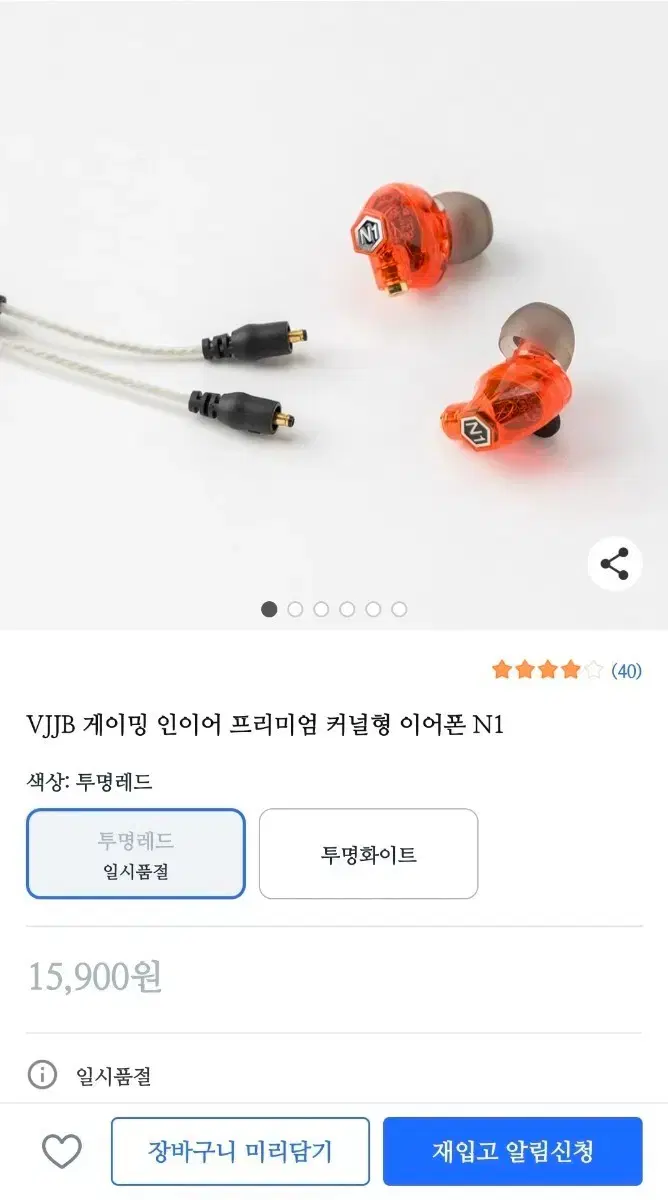Request restock alert via 재입고 알림신청
Viewport: 668px width, 1200px height.
tap(513, 1152)
